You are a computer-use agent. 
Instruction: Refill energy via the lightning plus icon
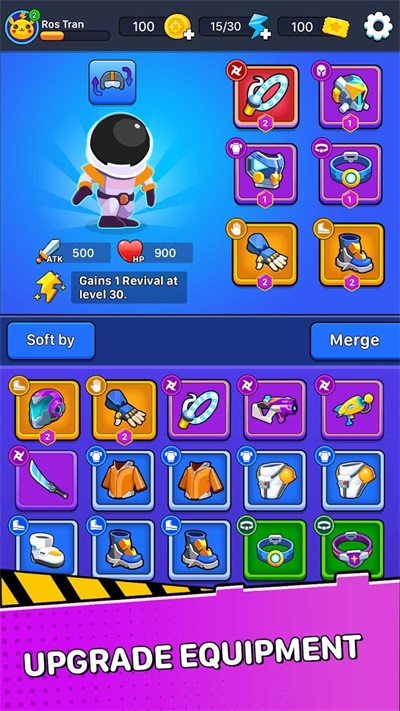tap(266, 34)
